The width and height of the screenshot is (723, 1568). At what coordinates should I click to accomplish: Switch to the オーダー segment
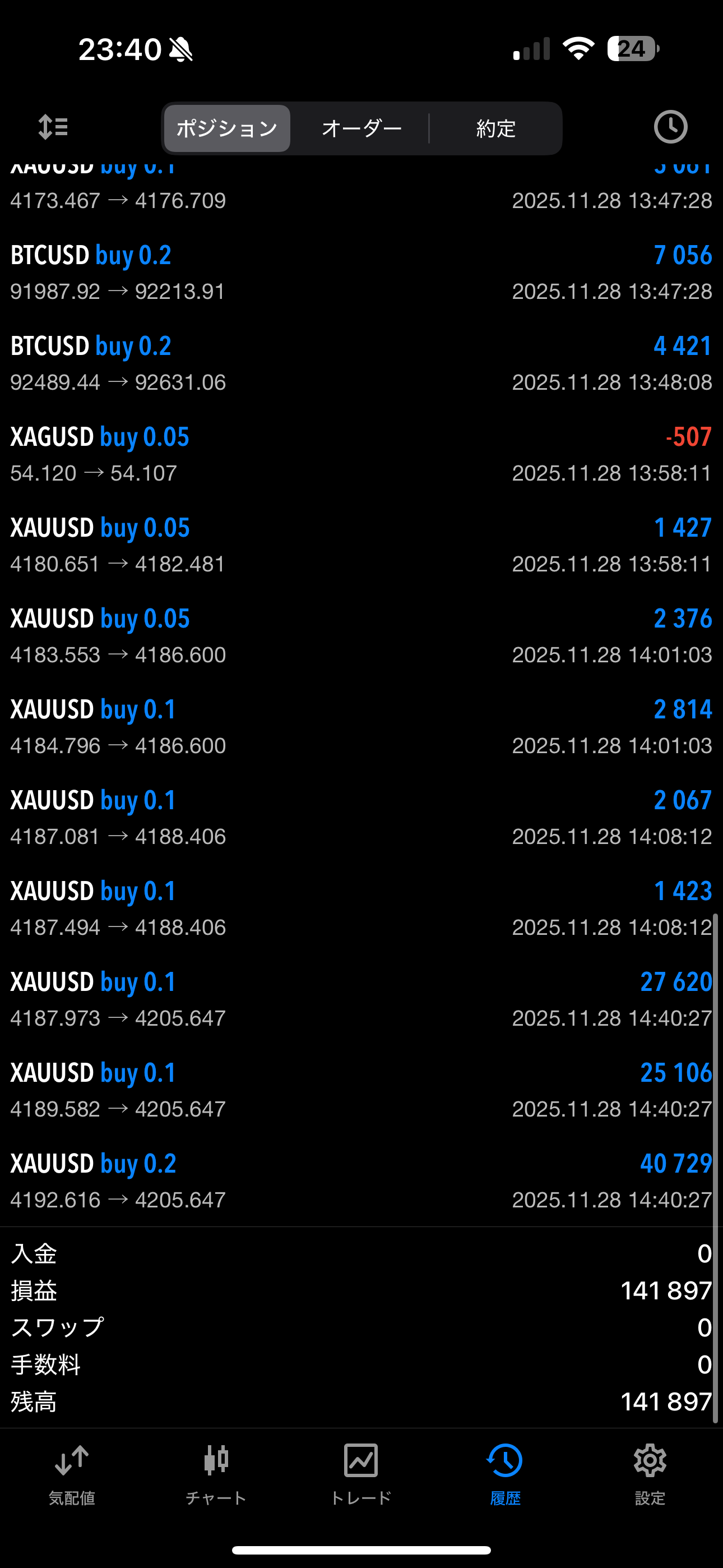[x=361, y=128]
